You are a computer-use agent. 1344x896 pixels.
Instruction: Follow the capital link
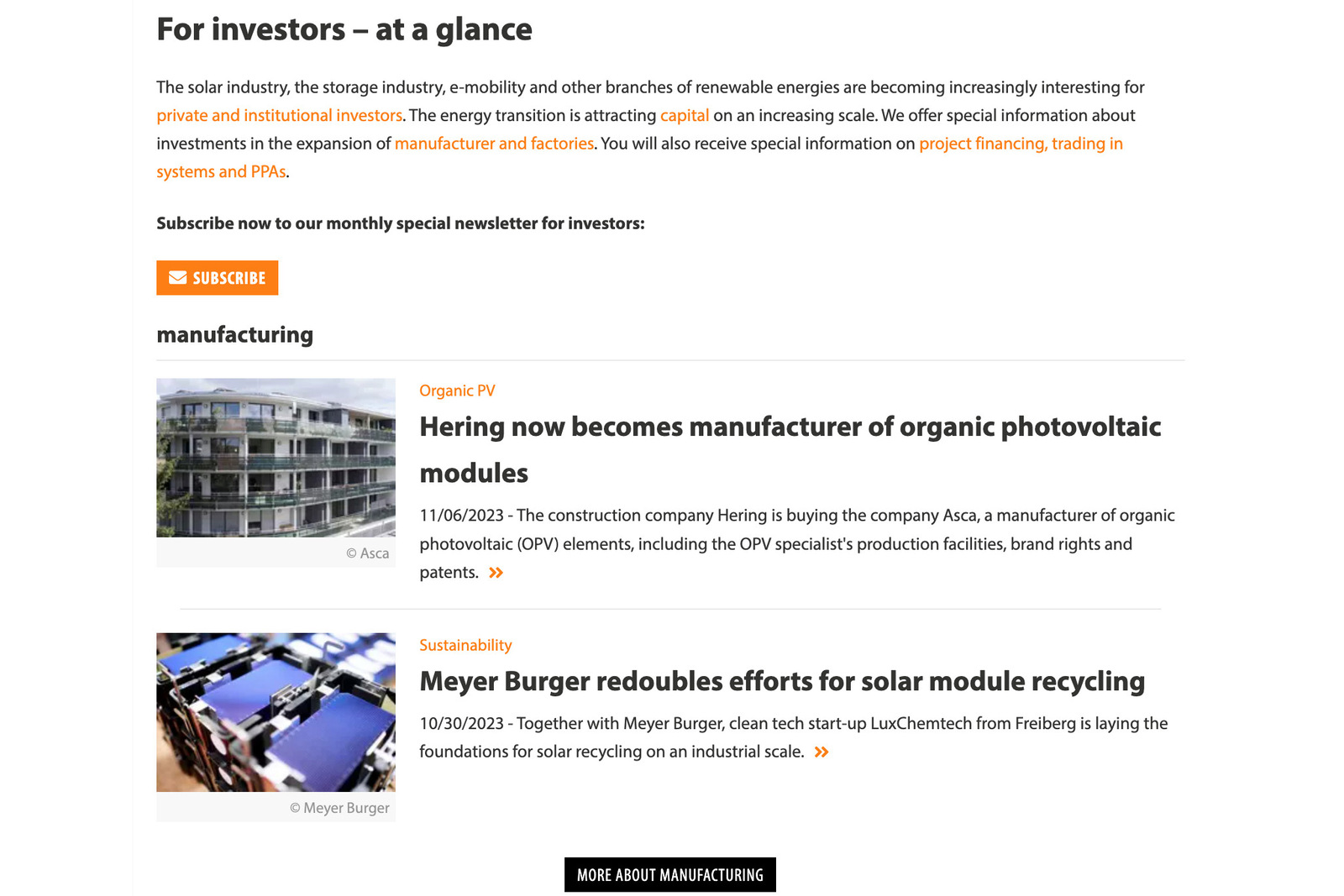click(x=684, y=116)
